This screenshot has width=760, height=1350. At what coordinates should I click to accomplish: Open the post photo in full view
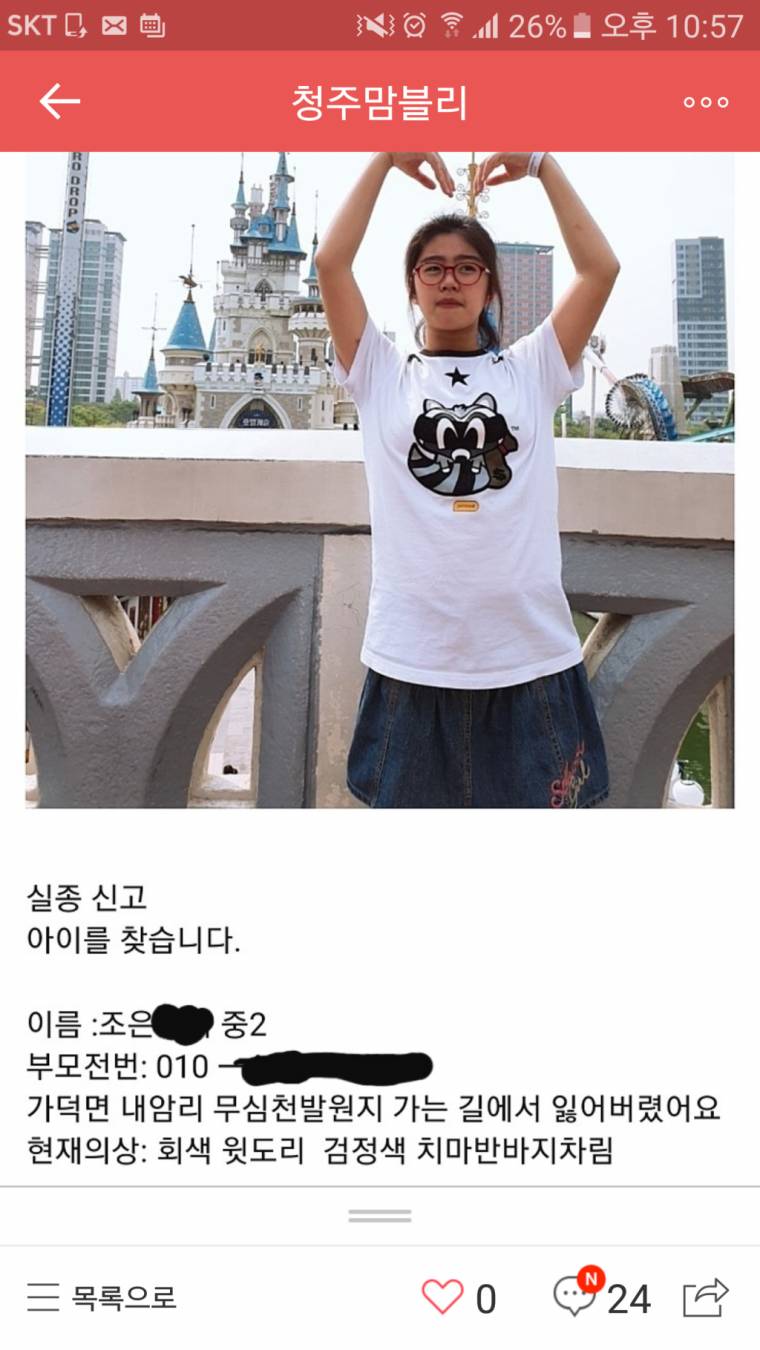[380, 480]
